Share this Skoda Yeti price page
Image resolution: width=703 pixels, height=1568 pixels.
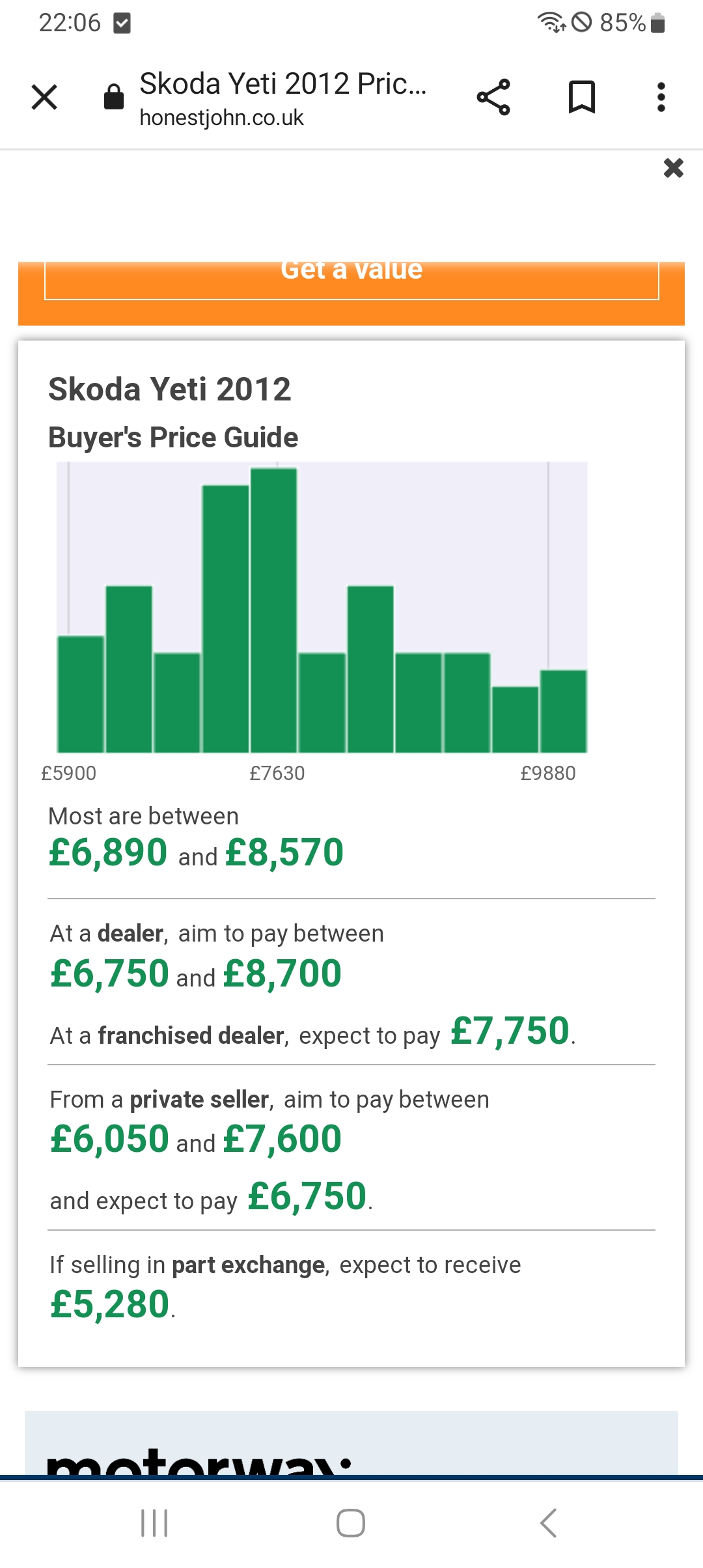(493, 98)
